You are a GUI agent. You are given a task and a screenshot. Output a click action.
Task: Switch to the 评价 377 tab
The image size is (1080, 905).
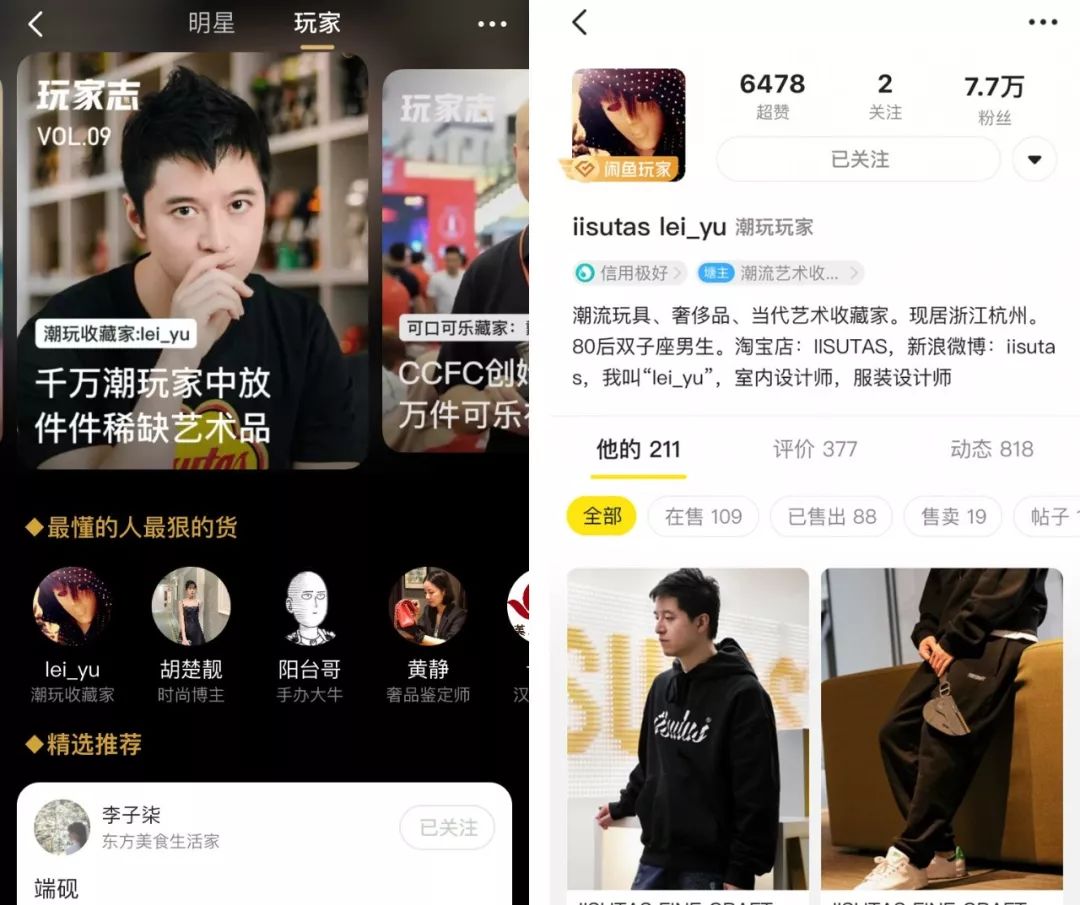tap(814, 449)
